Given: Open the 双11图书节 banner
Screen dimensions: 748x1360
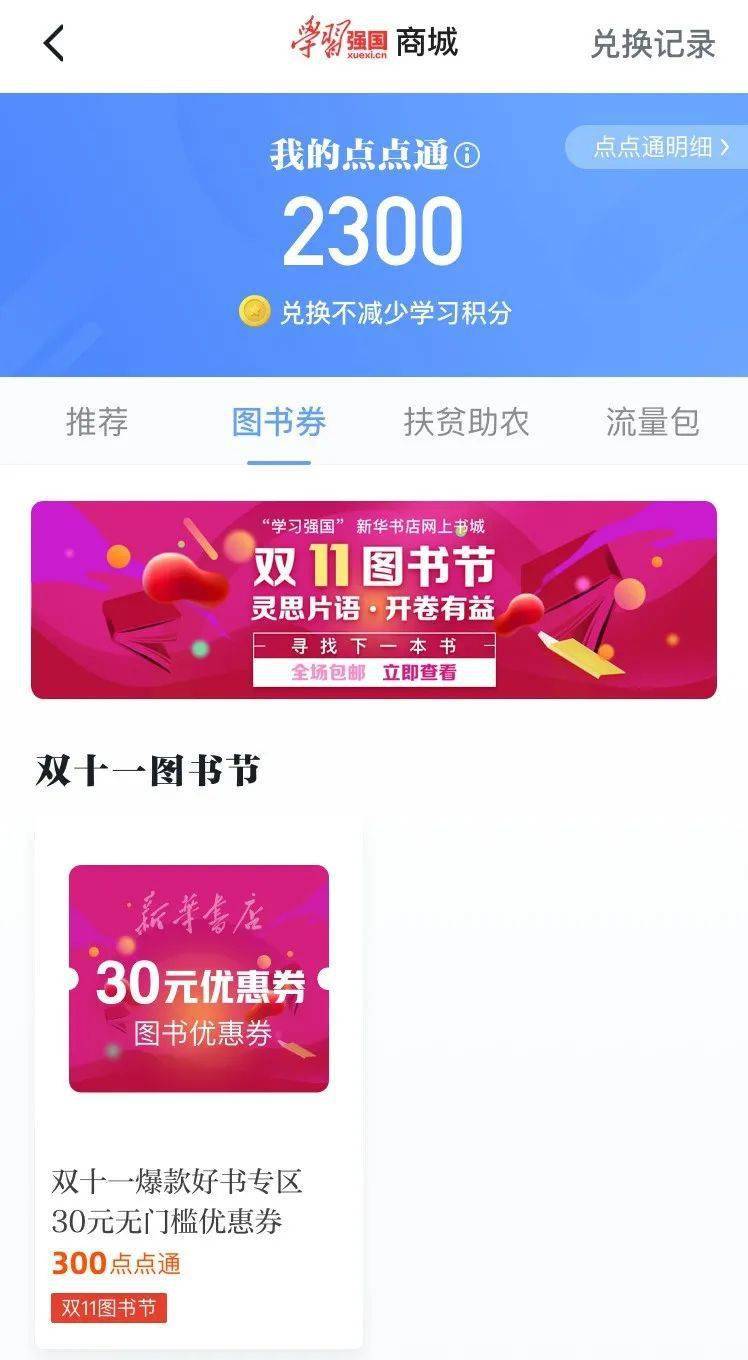Looking at the screenshot, I should click(374, 599).
